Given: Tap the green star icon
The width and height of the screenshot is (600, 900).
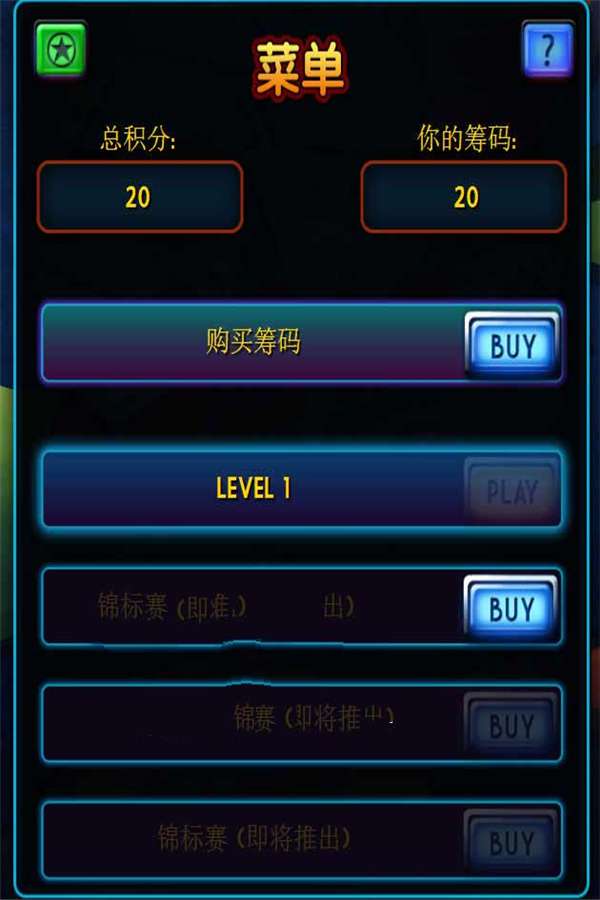Looking at the screenshot, I should point(60,49).
